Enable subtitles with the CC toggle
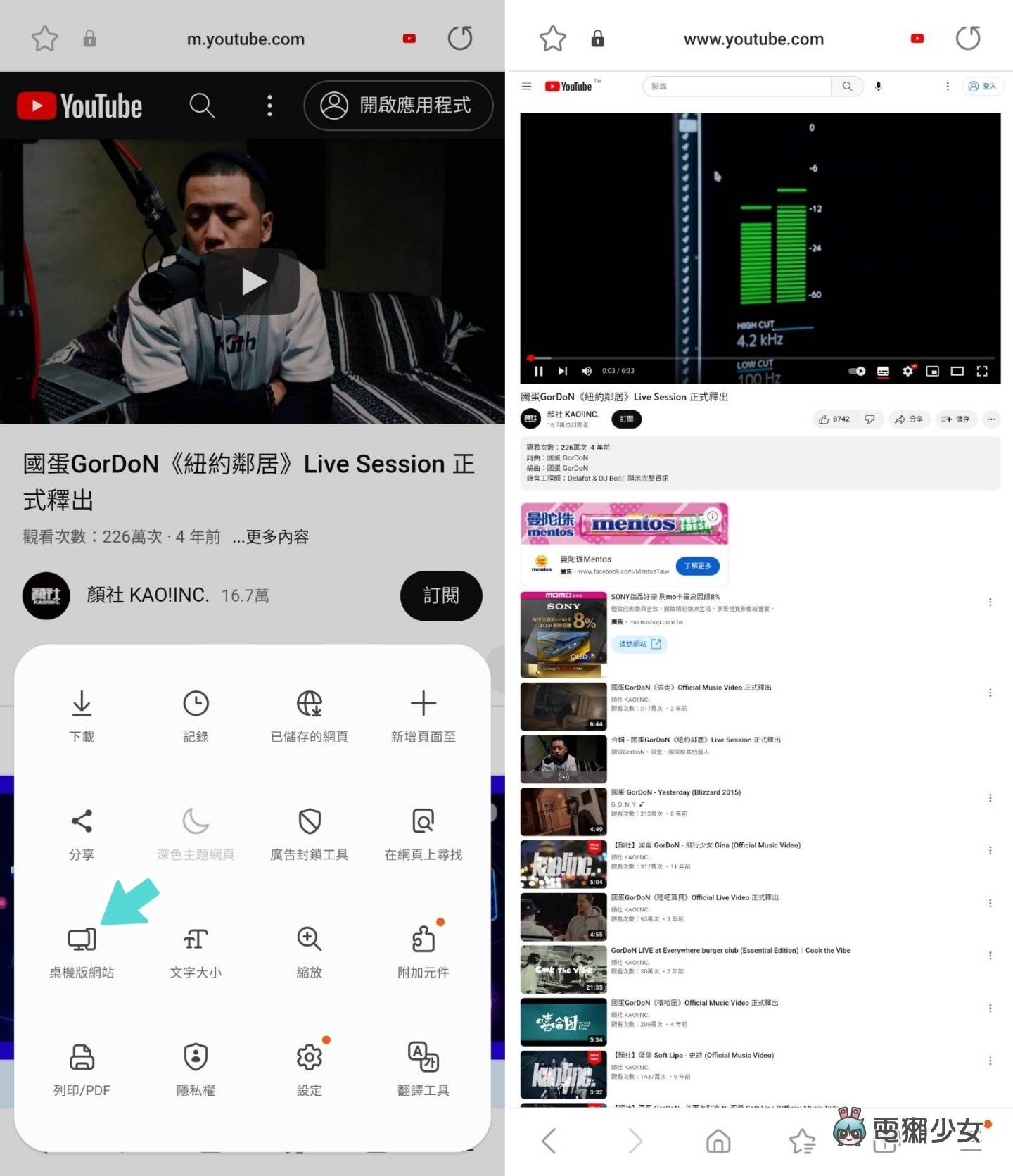 [882, 371]
